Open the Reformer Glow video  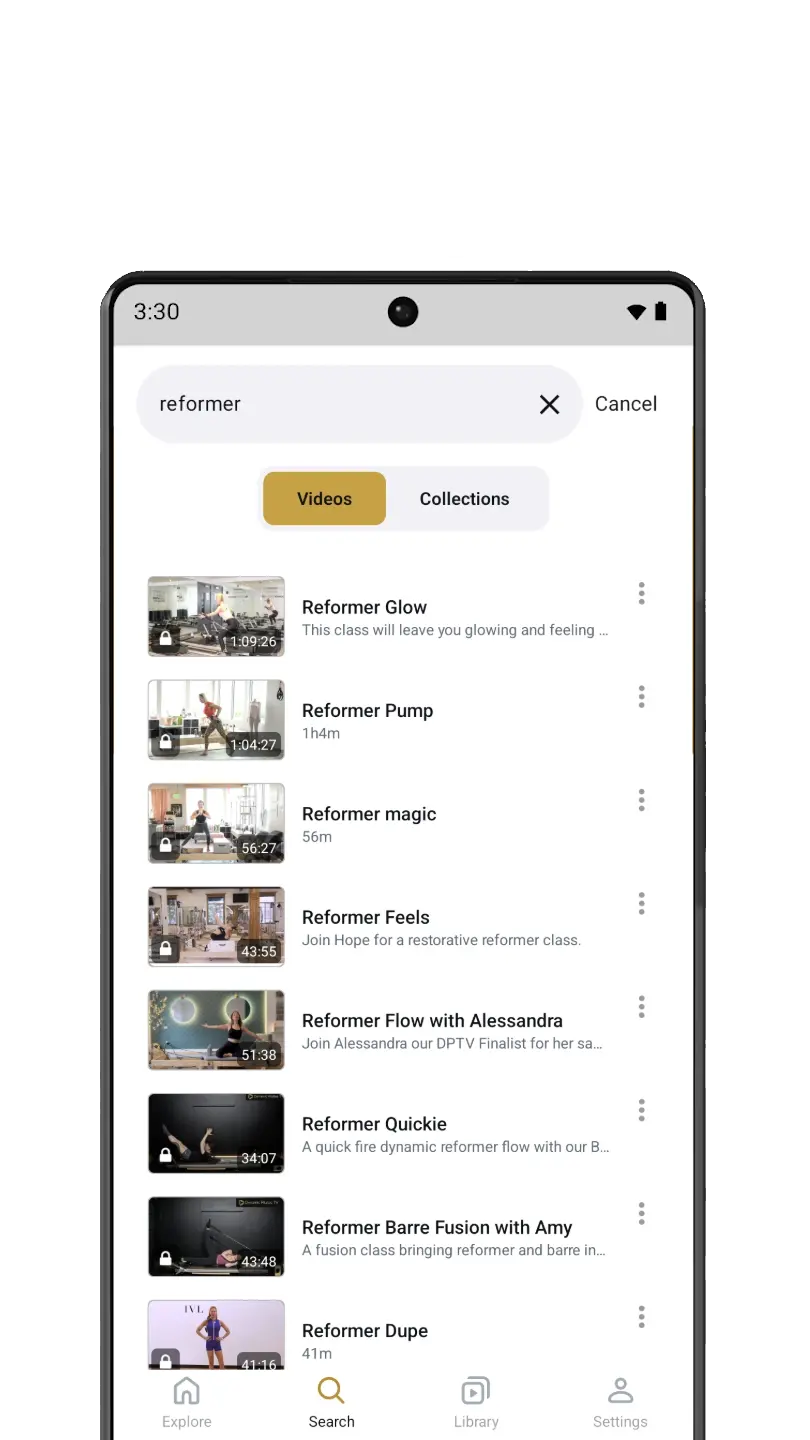coord(364,608)
